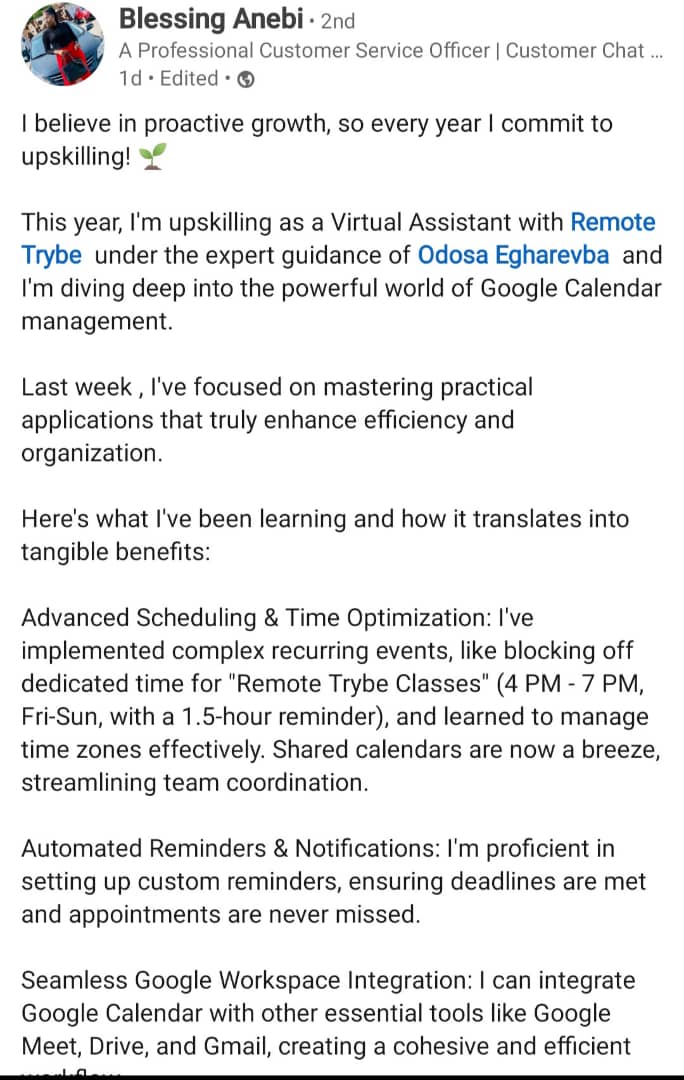Open the Remote Trybe mention link

[612, 222]
